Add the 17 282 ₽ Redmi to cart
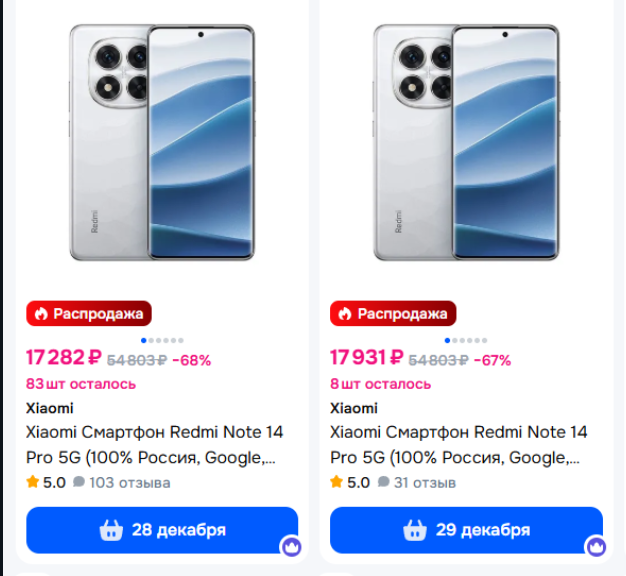Viewport: 626px width, 576px height. (162, 530)
